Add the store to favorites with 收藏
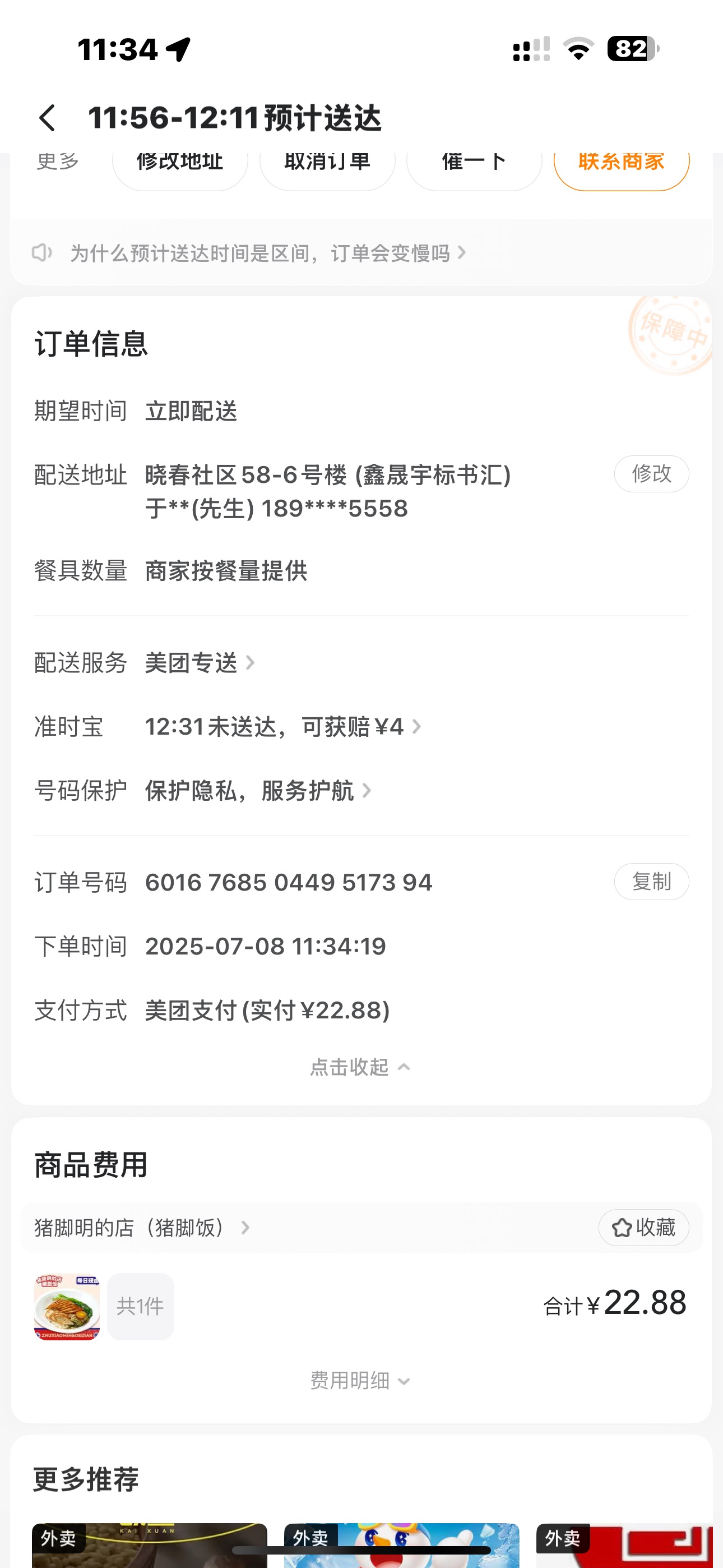Viewport: 723px width, 1568px height. pyautogui.click(x=643, y=1228)
